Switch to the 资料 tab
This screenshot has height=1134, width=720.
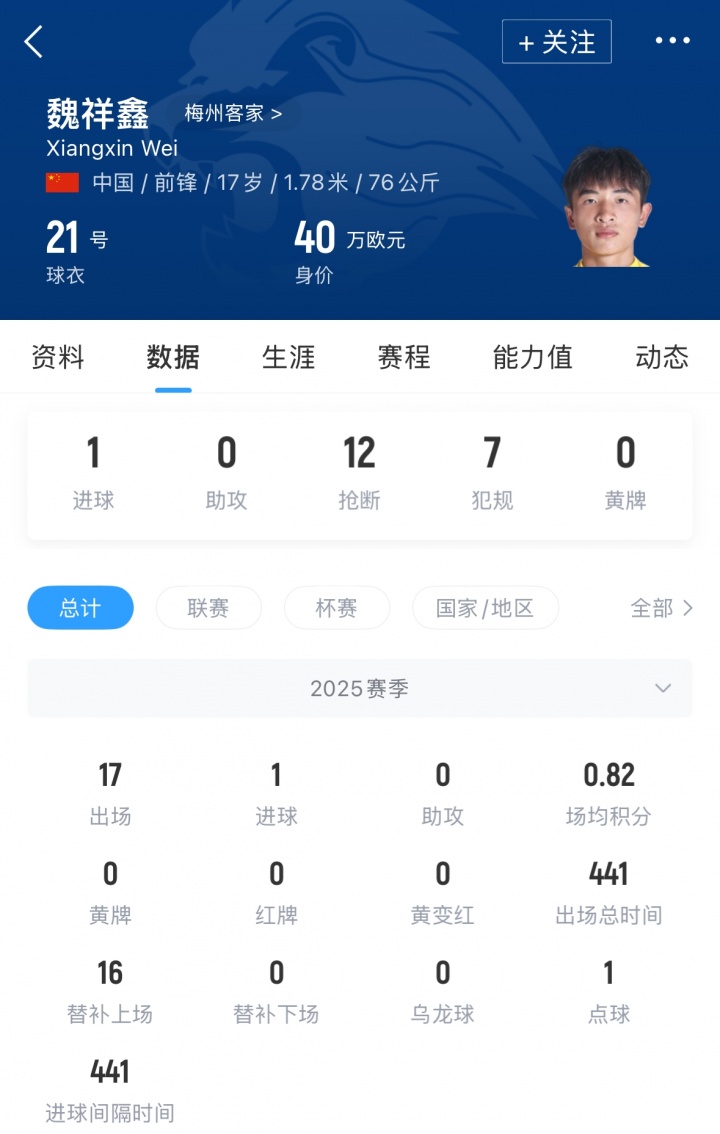58,357
